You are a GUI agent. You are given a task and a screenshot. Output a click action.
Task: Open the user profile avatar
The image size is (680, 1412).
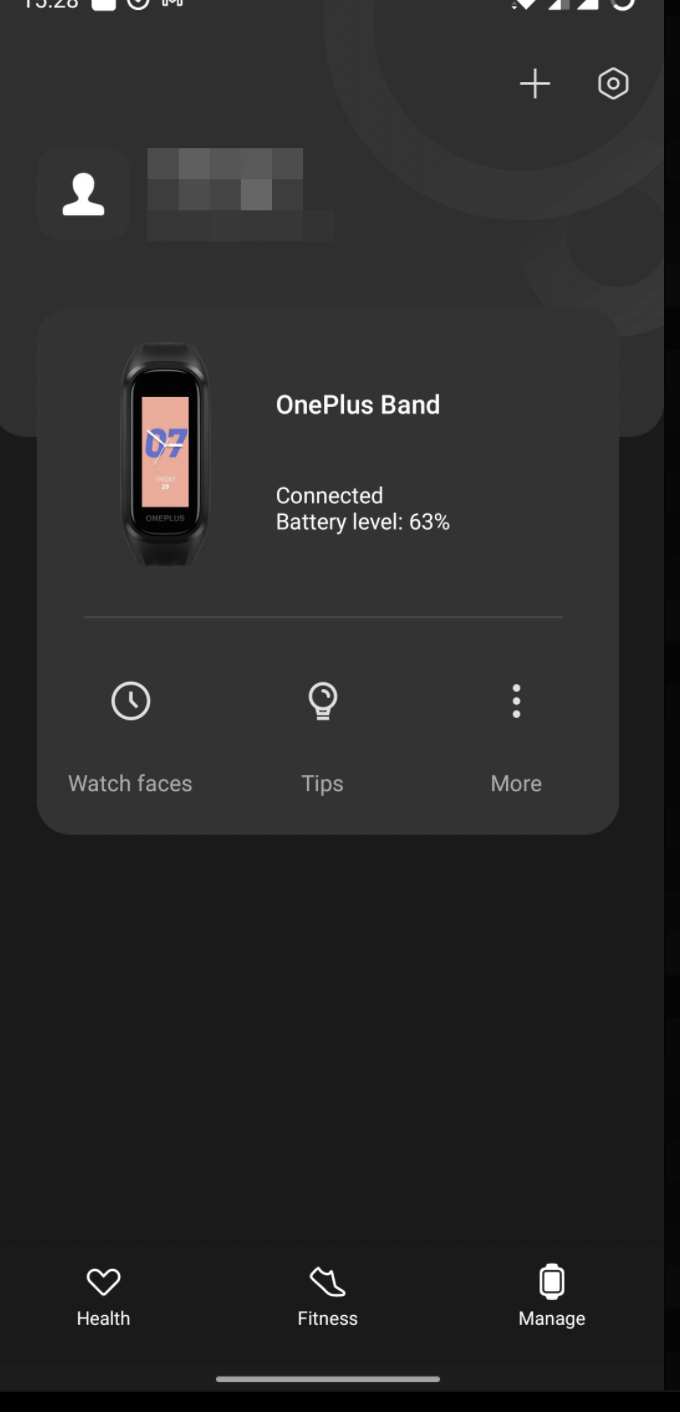click(x=84, y=194)
